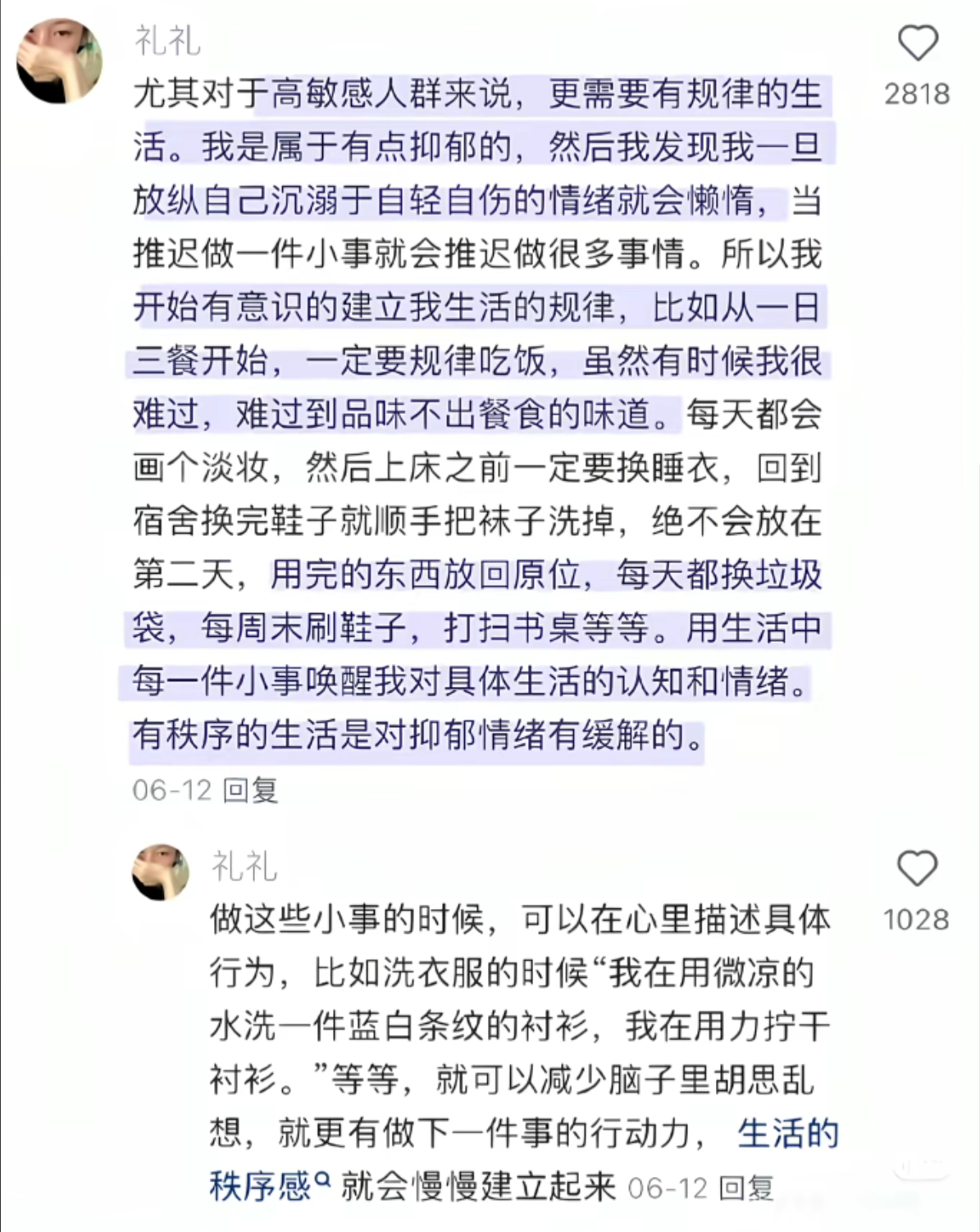Like the comment with 2818 likes
This screenshot has height=1232, width=980.
pos(917,43)
